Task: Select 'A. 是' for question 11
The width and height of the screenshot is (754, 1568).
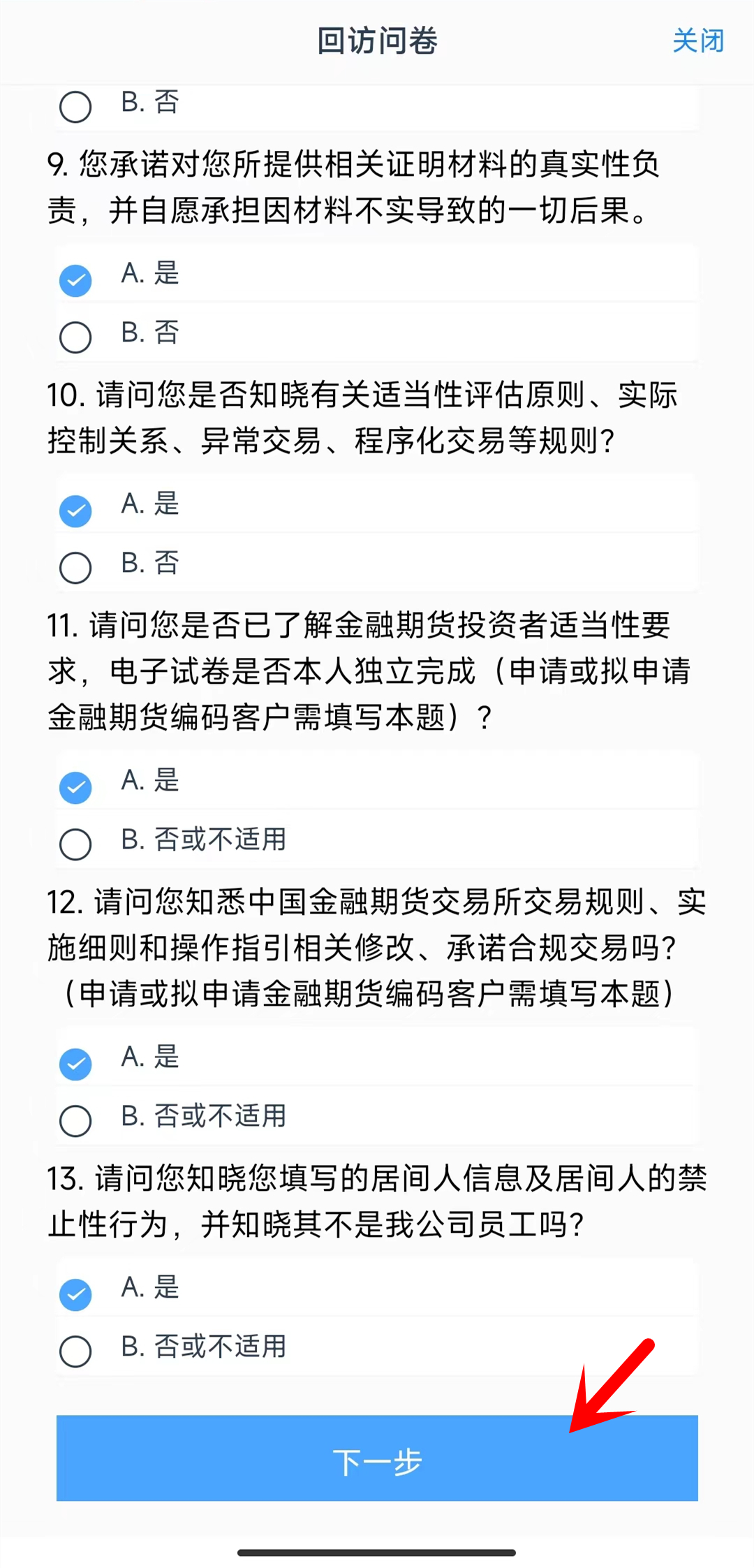Action: point(75,787)
